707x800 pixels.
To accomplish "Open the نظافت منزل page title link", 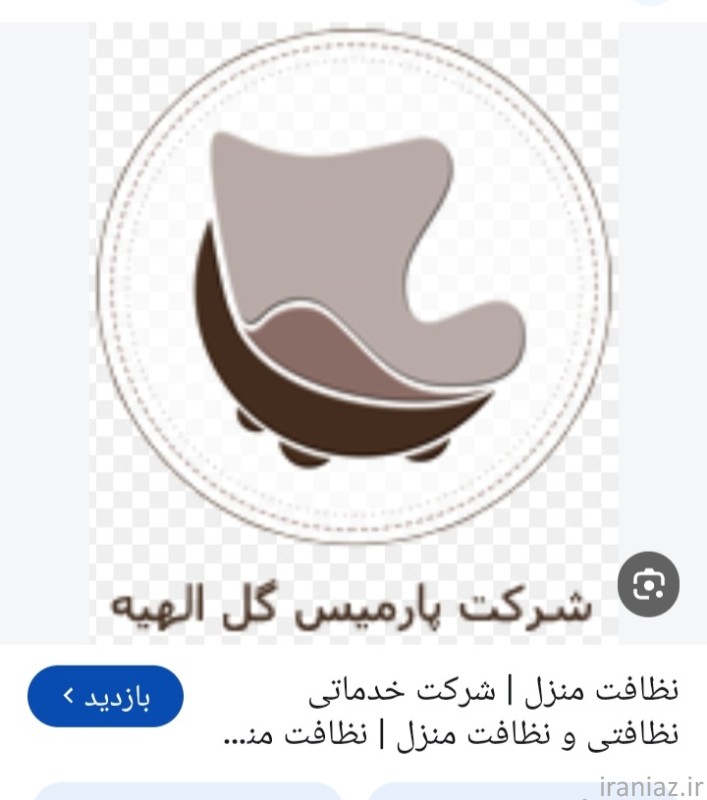I will [451, 713].
